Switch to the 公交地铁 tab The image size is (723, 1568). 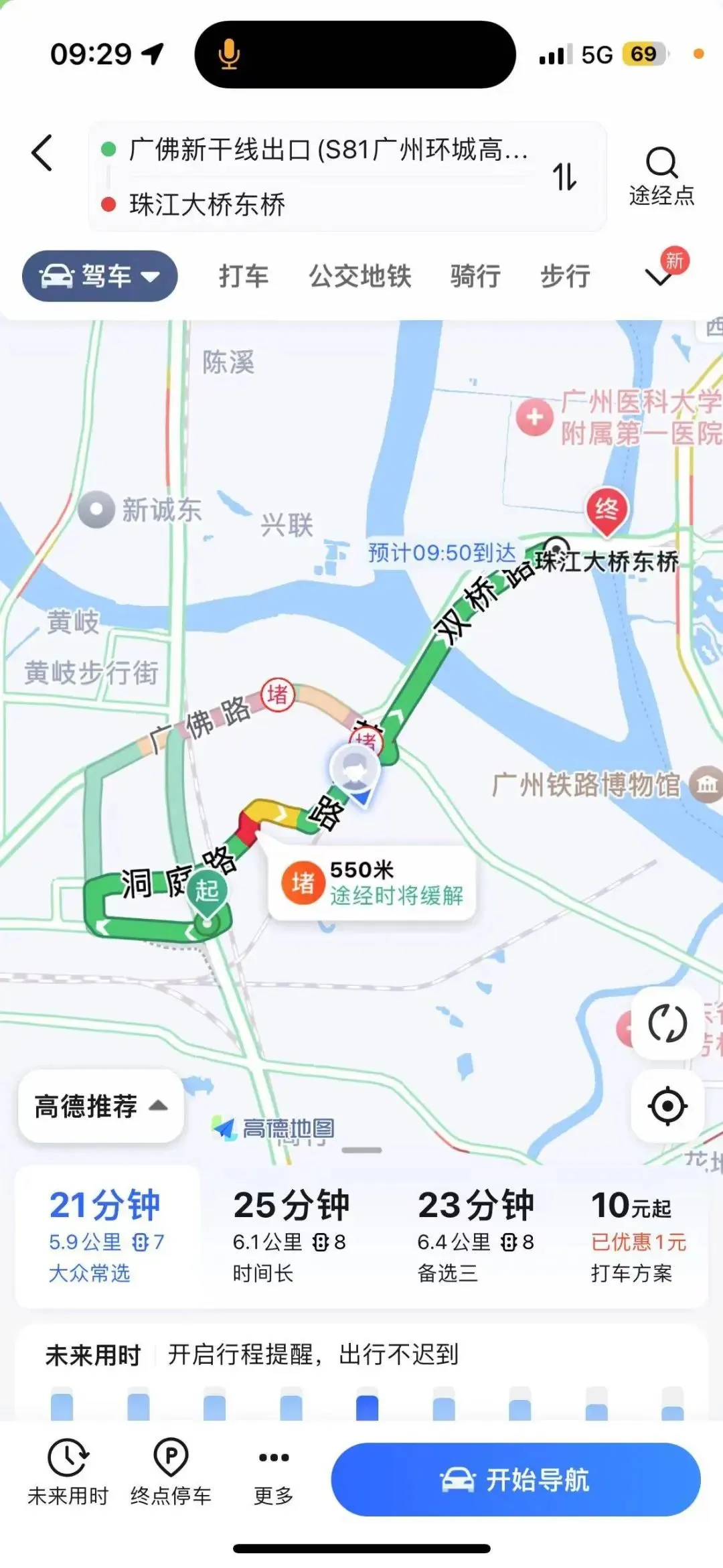pyautogui.click(x=359, y=275)
